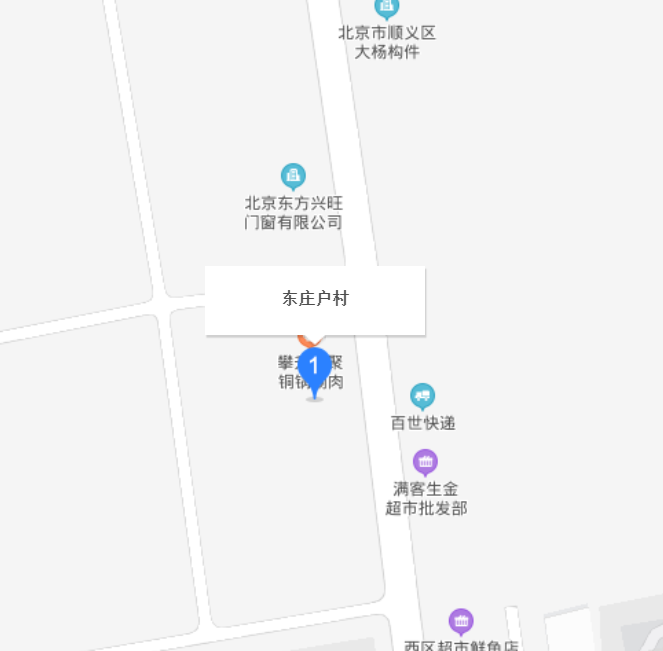Open the 东庄户村 info popup
Screen dimensions: 663x651
[x=315, y=299]
